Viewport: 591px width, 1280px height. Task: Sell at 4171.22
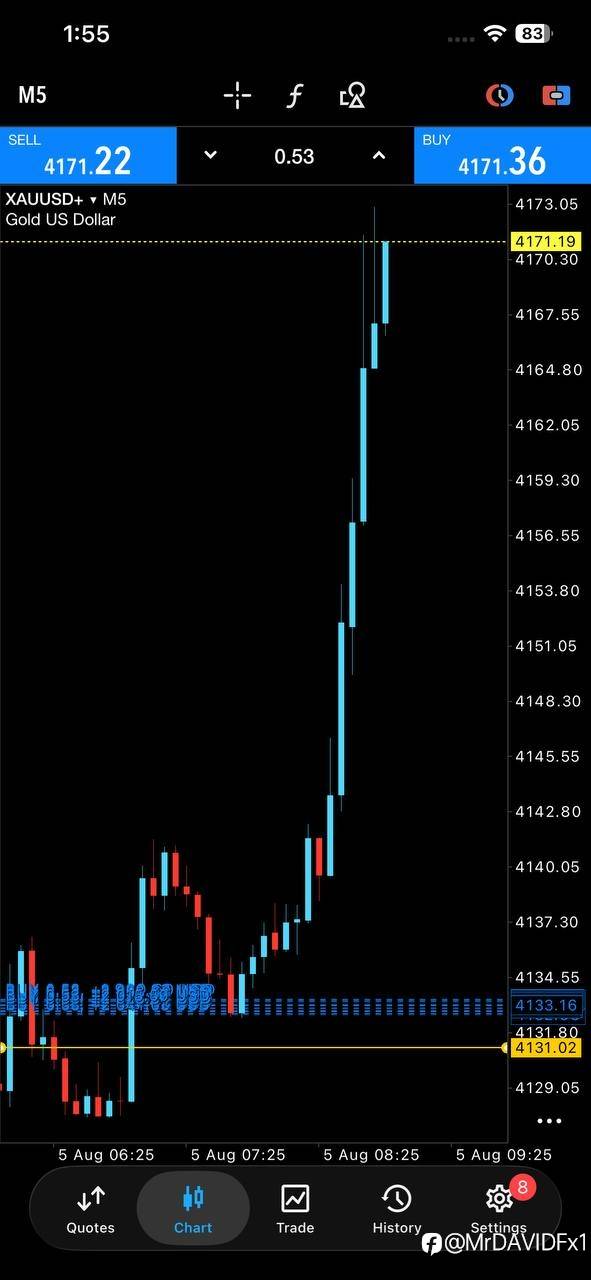[88, 155]
